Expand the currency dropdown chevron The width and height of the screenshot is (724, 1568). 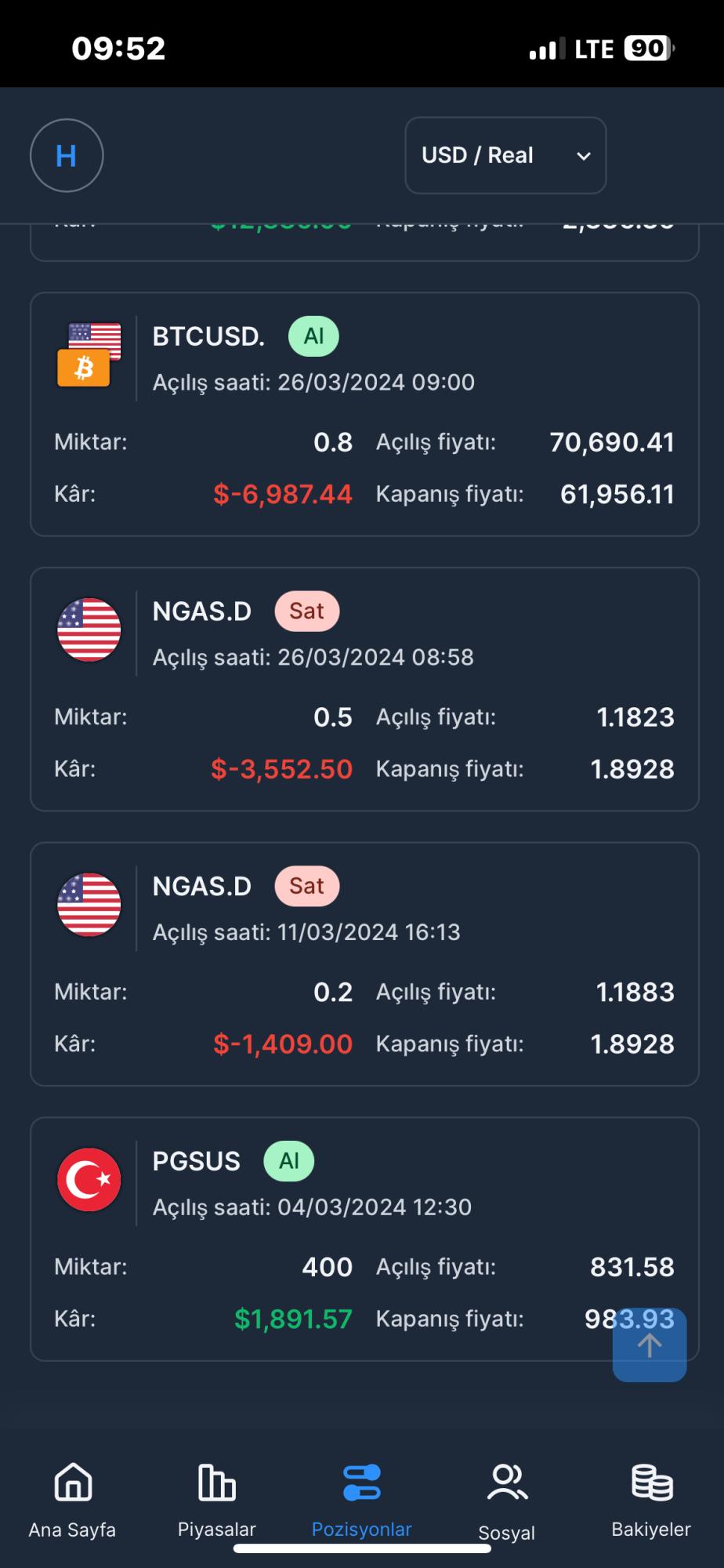[582, 155]
